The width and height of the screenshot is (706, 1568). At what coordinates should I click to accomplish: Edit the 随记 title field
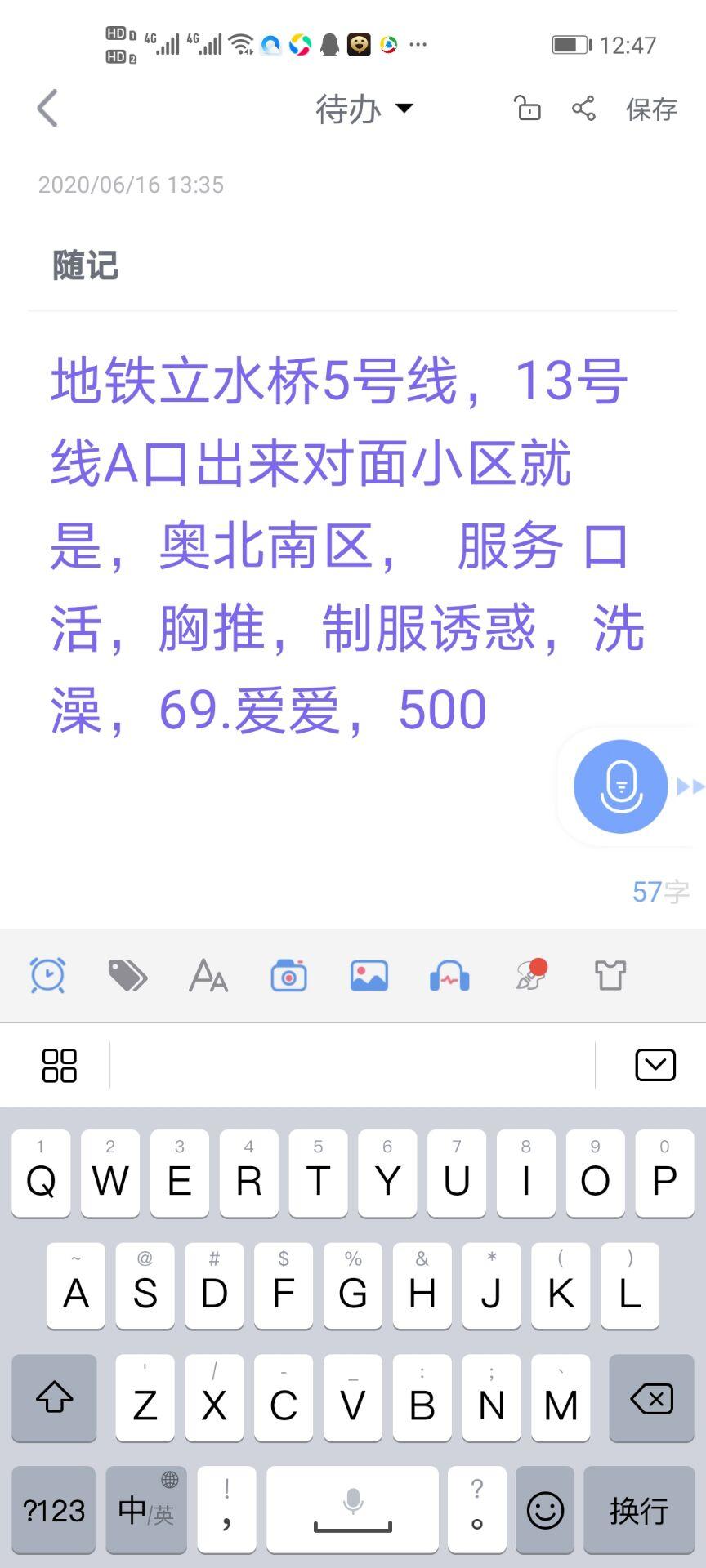(86, 266)
